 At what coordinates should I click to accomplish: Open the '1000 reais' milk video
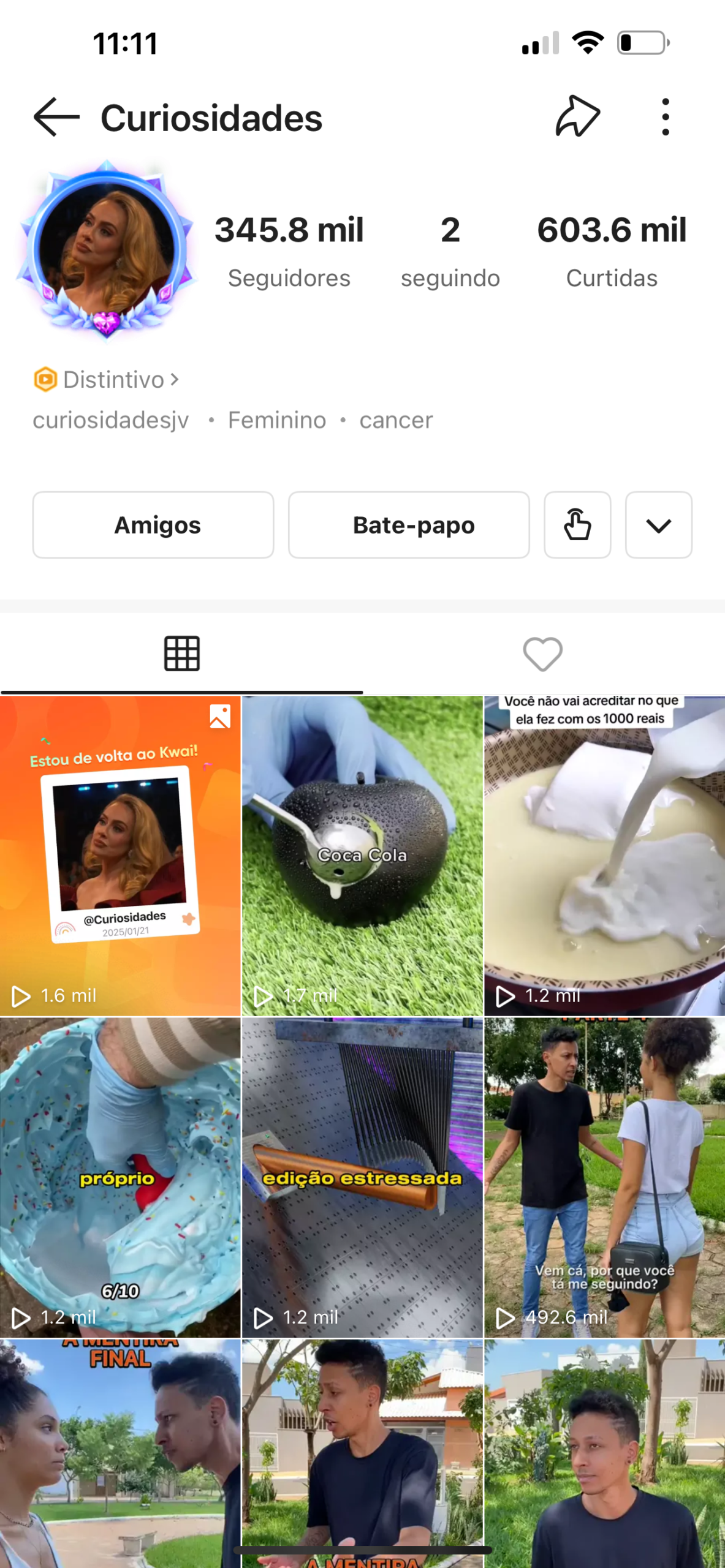point(604,856)
